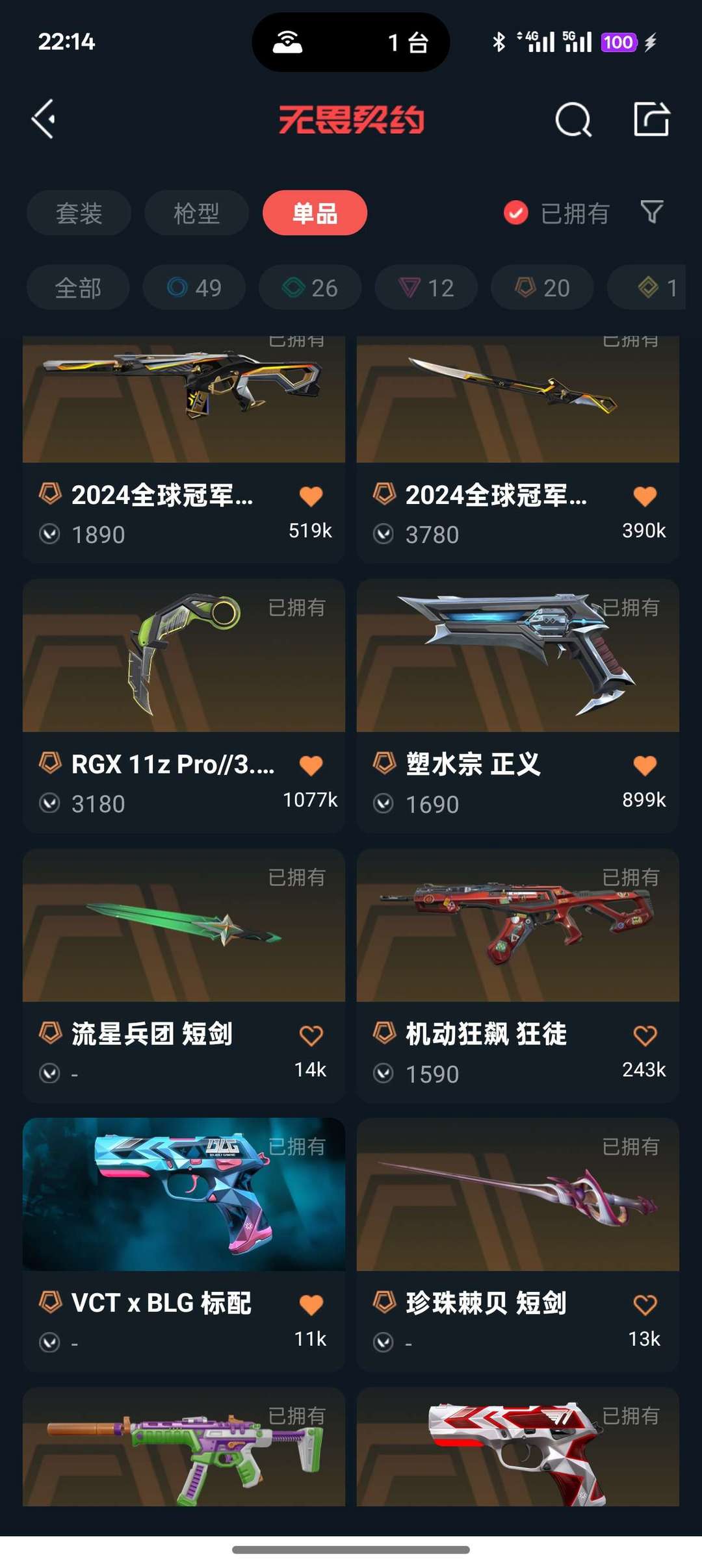Tap the share icon in header
The height and width of the screenshot is (1568, 702).
(651, 119)
